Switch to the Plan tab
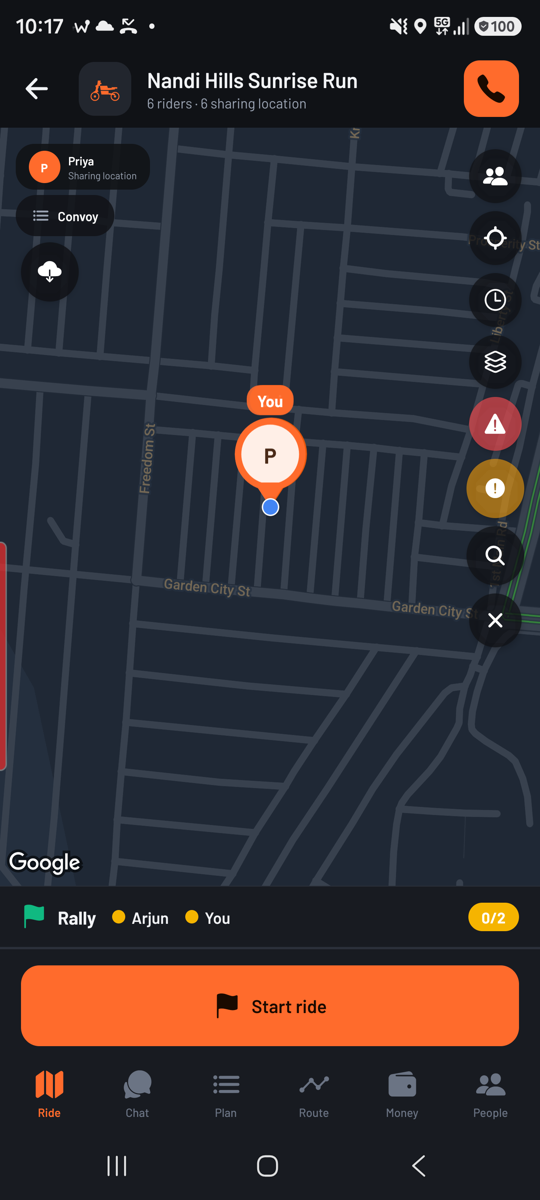540x1200 pixels. 226,1093
